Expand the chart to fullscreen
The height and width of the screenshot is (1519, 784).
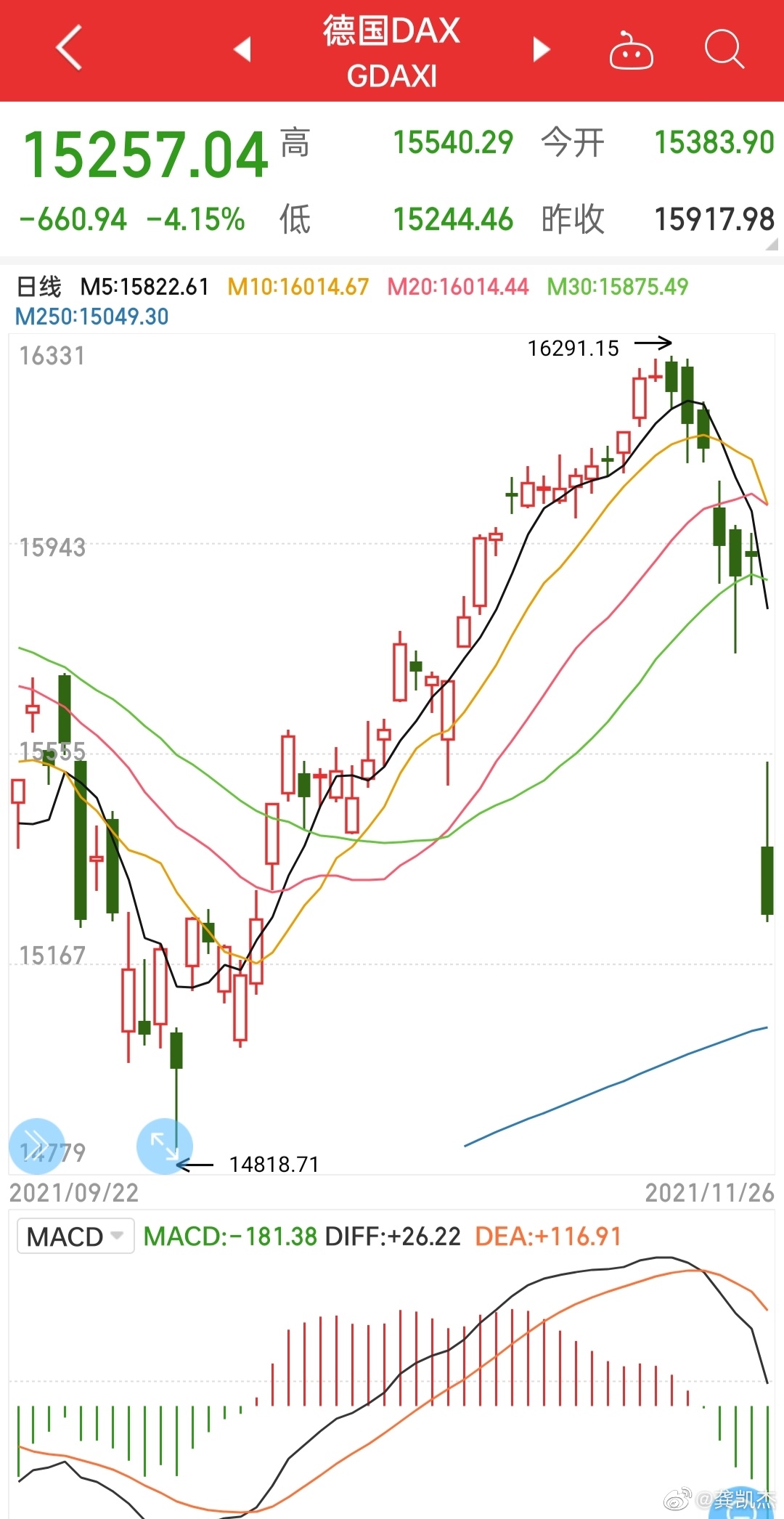click(165, 1147)
